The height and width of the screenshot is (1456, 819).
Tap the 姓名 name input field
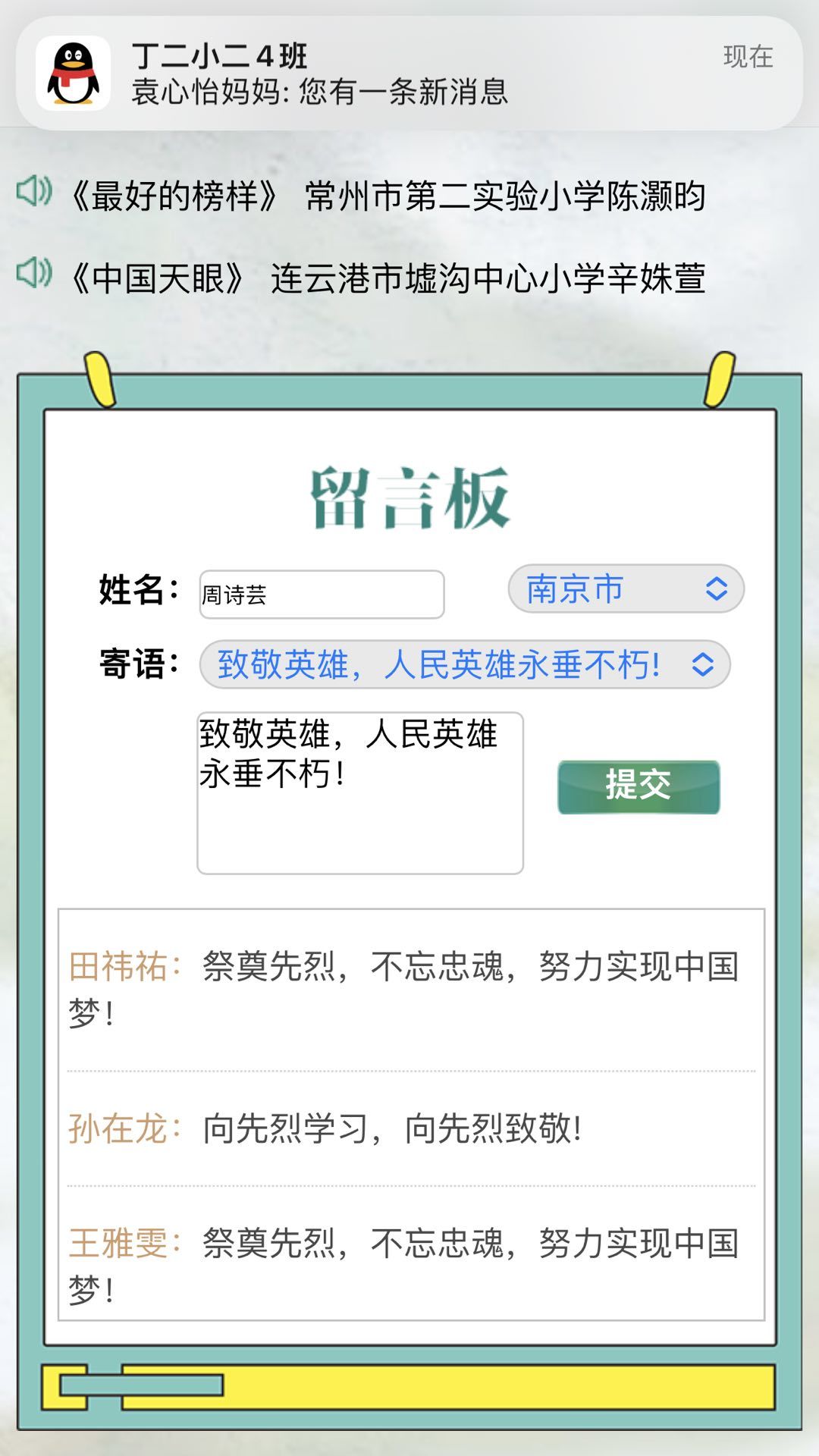[x=322, y=595]
